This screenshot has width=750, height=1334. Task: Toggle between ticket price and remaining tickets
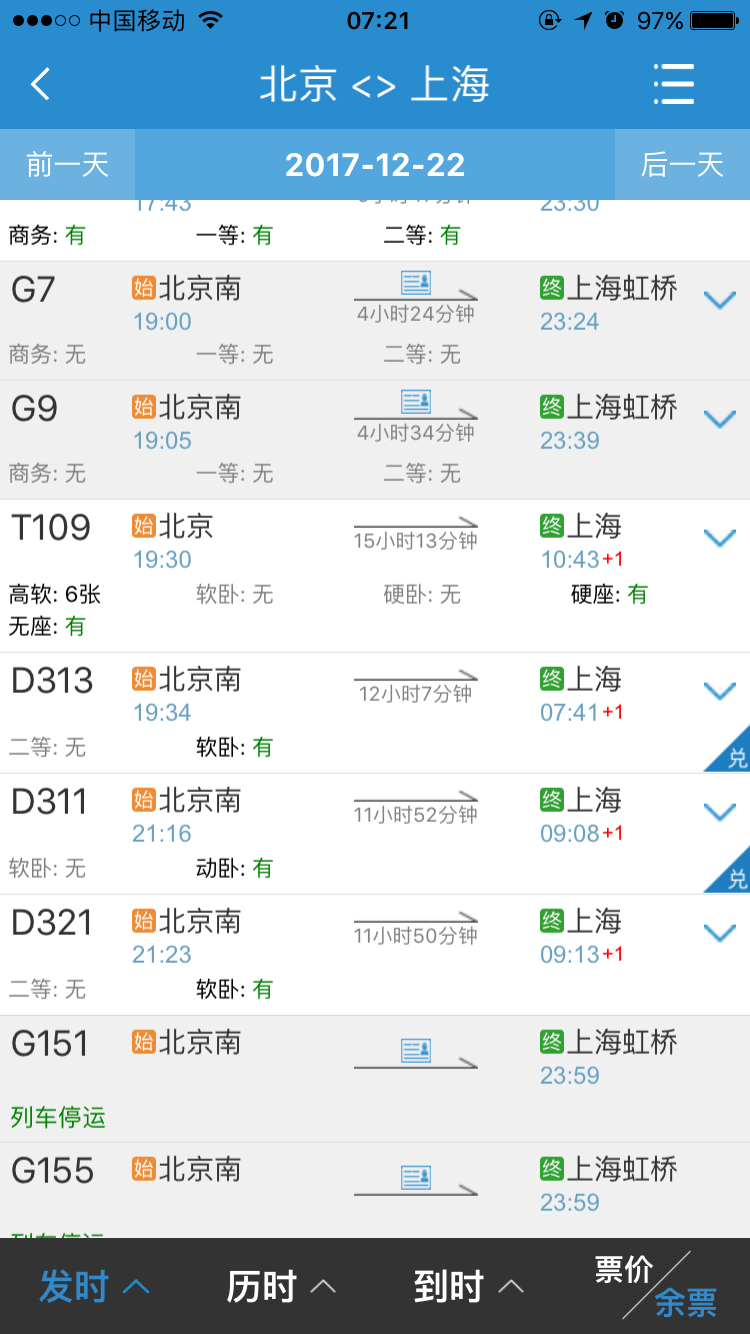(x=656, y=1286)
